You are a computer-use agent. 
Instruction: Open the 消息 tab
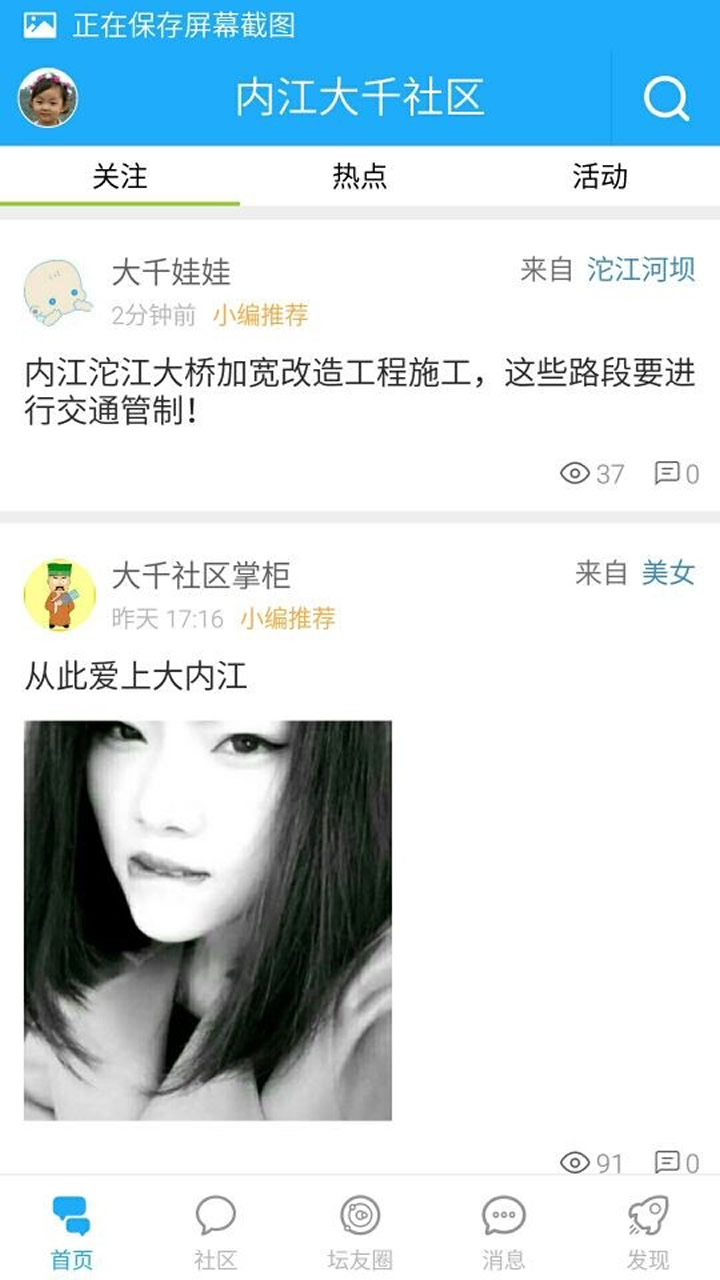pyautogui.click(x=504, y=1230)
